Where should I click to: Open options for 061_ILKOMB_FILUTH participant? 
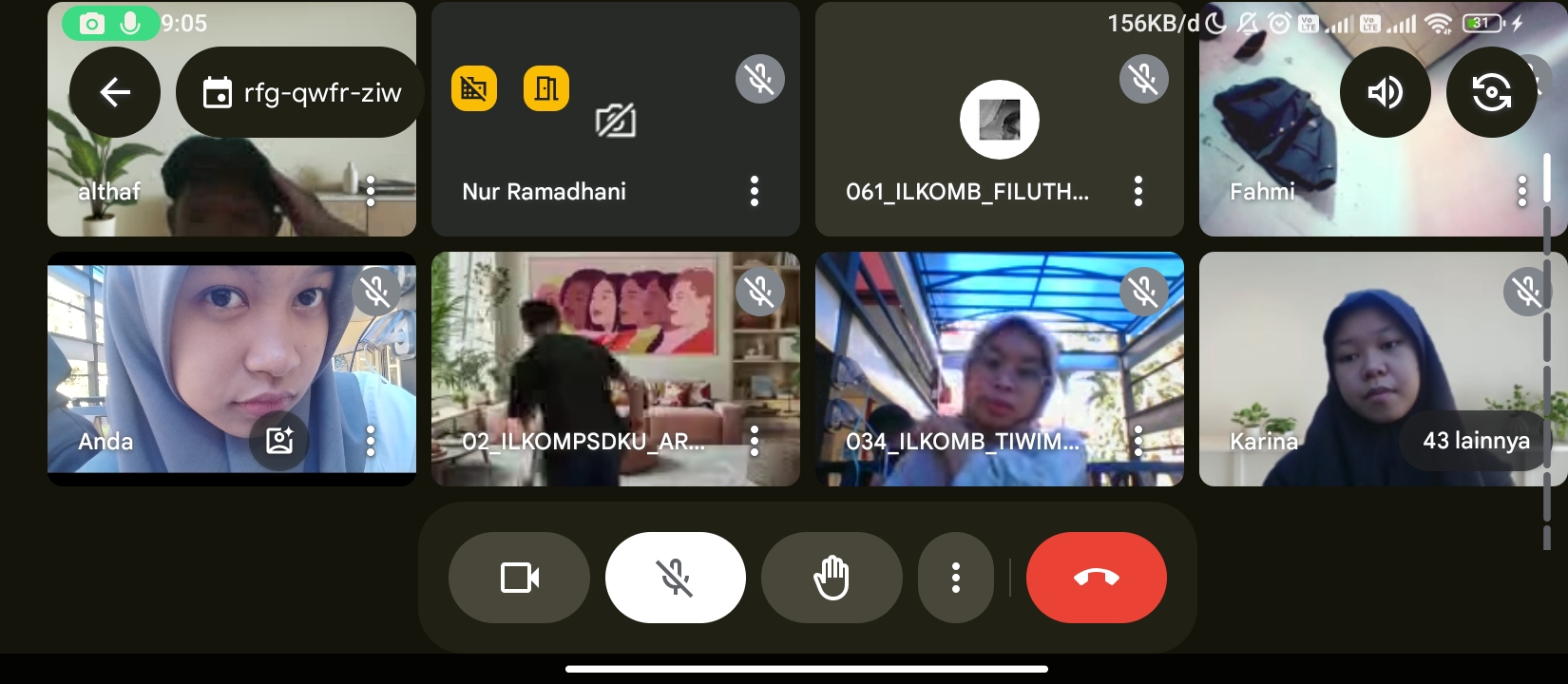click(1138, 191)
